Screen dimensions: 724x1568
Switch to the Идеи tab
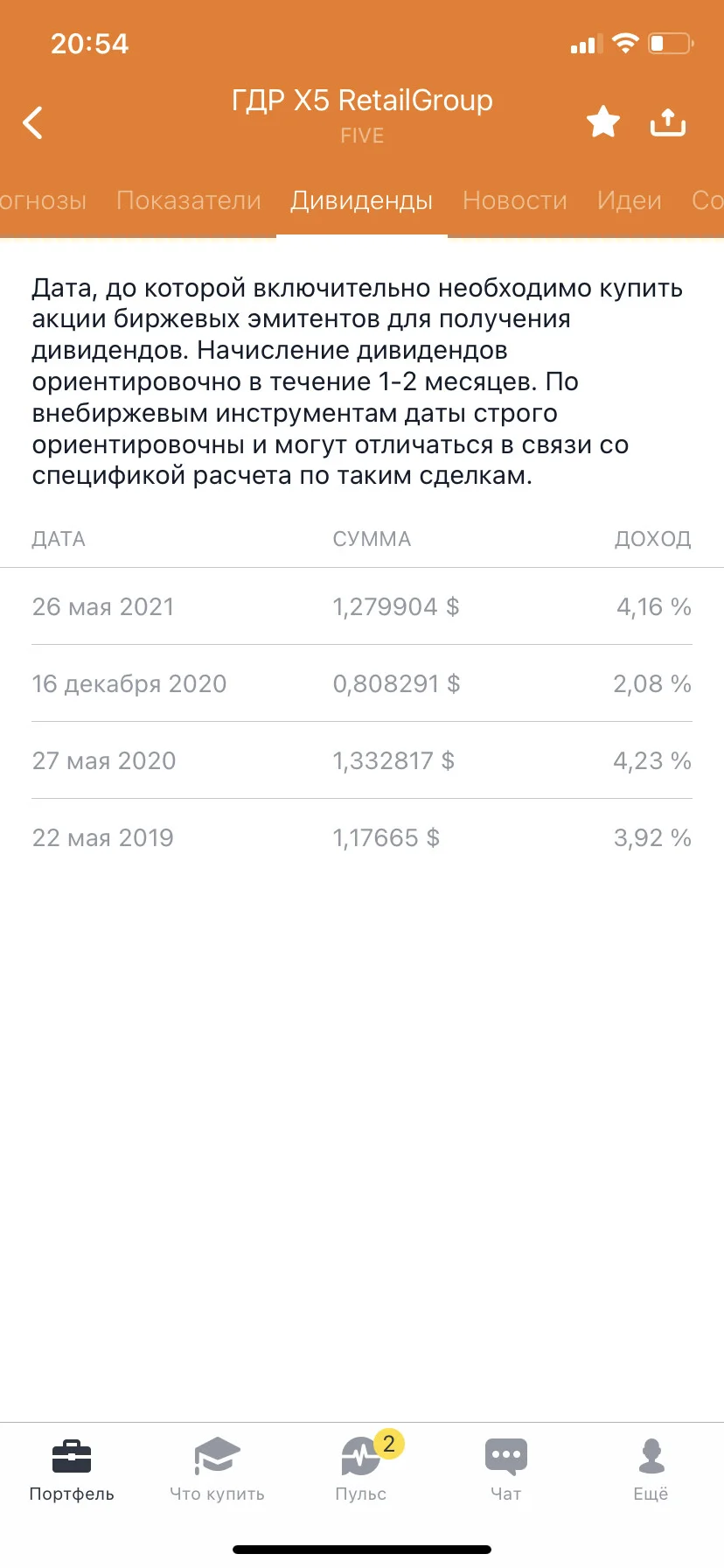click(x=630, y=200)
